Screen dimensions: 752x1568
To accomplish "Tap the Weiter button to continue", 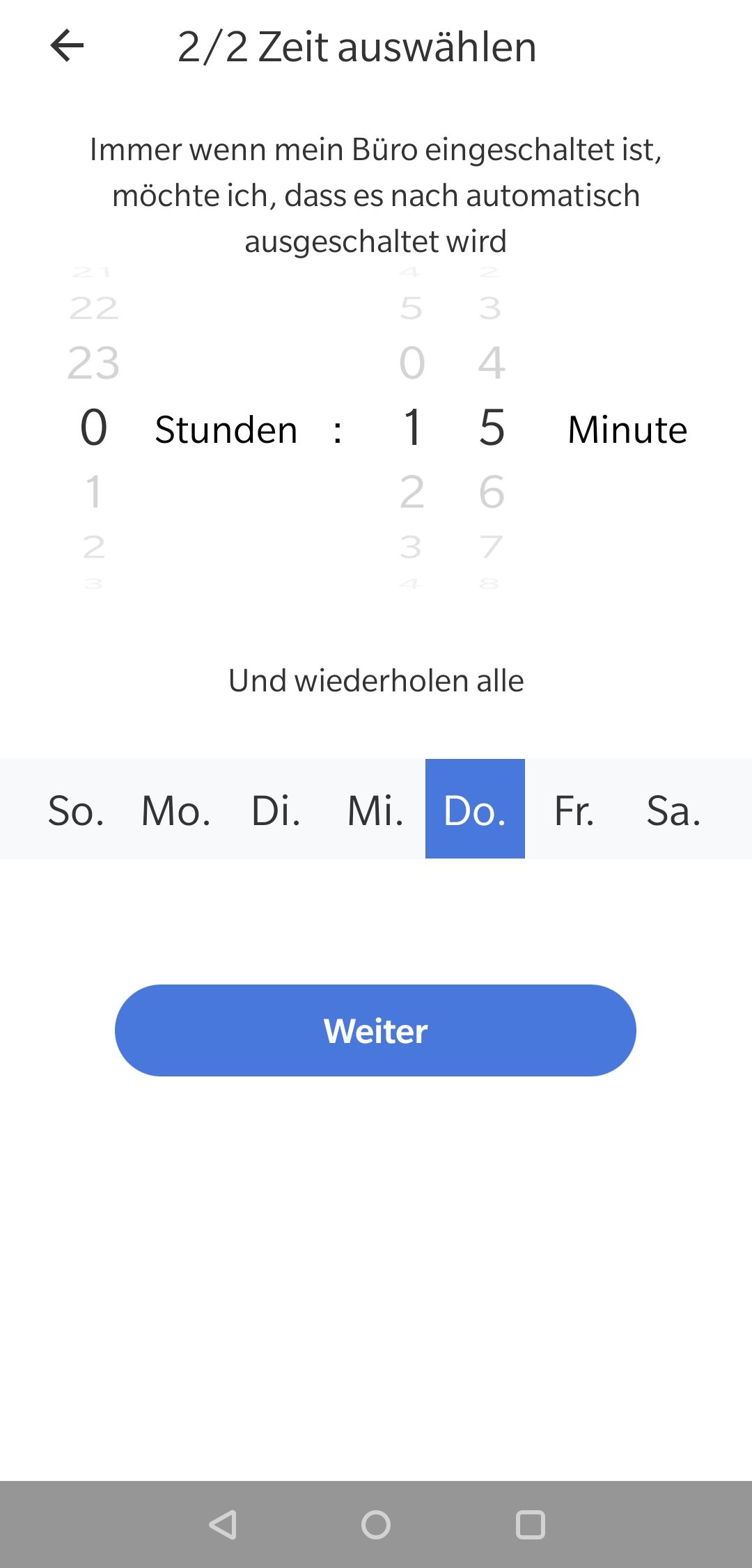I will tap(375, 1030).
